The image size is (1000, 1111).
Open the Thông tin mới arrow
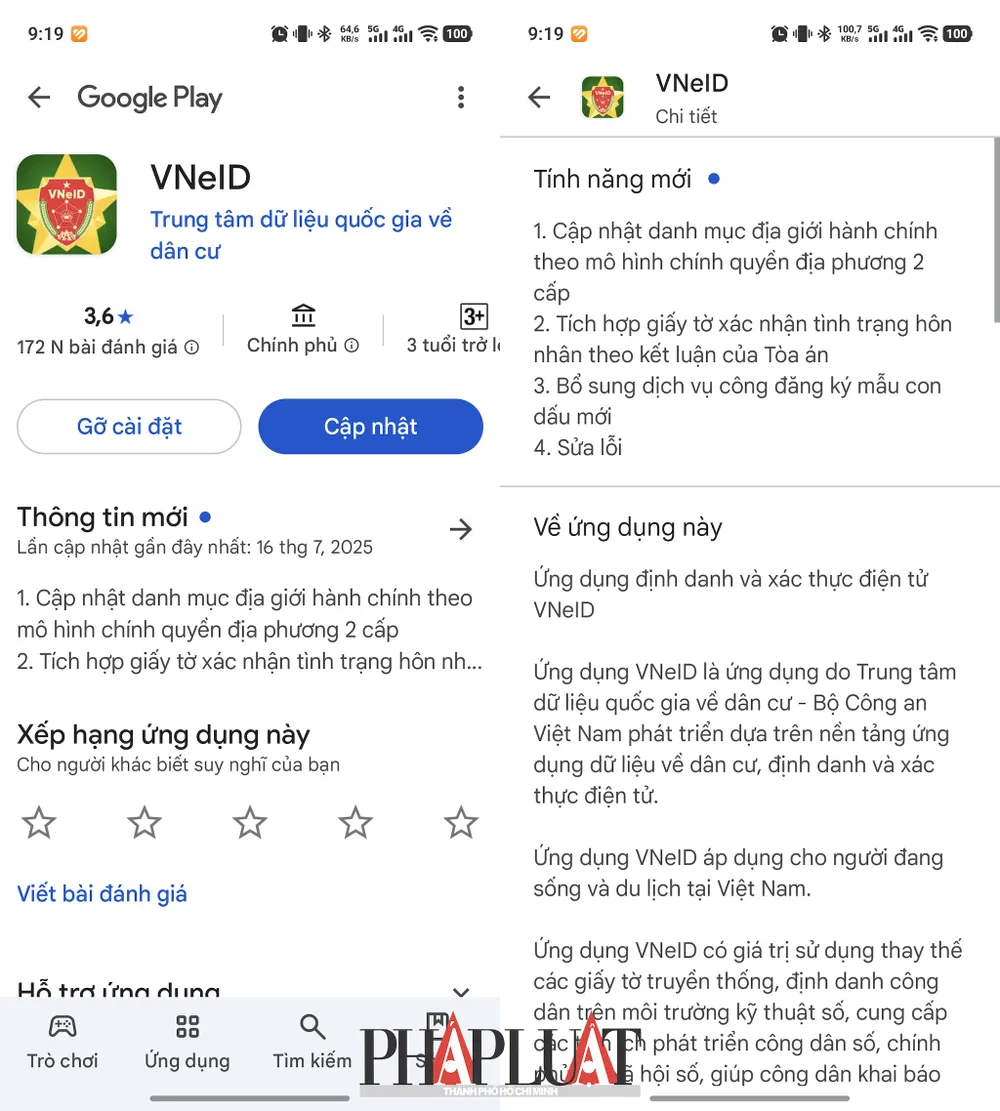point(460,529)
